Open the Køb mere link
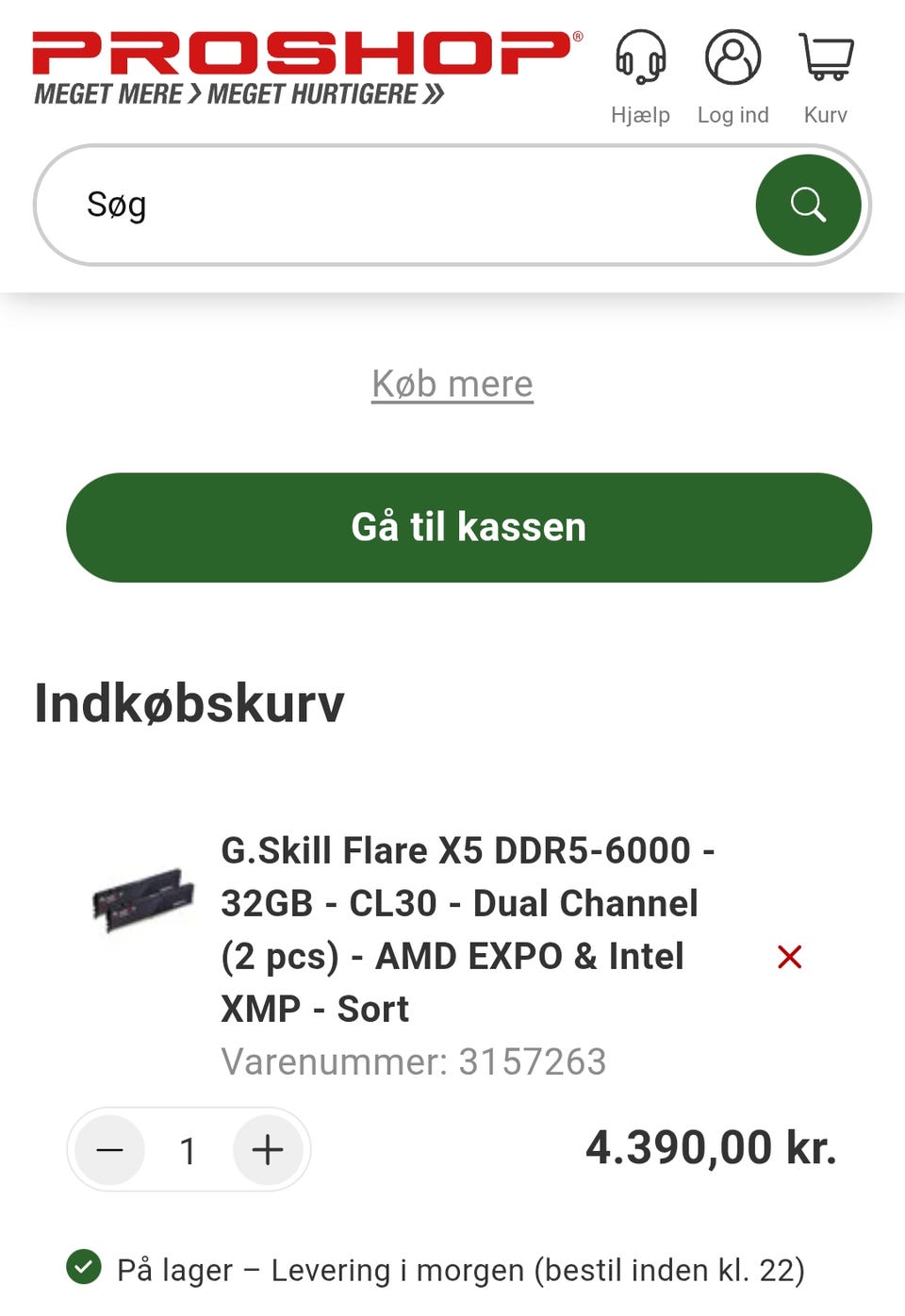The image size is (905, 1316). click(452, 384)
